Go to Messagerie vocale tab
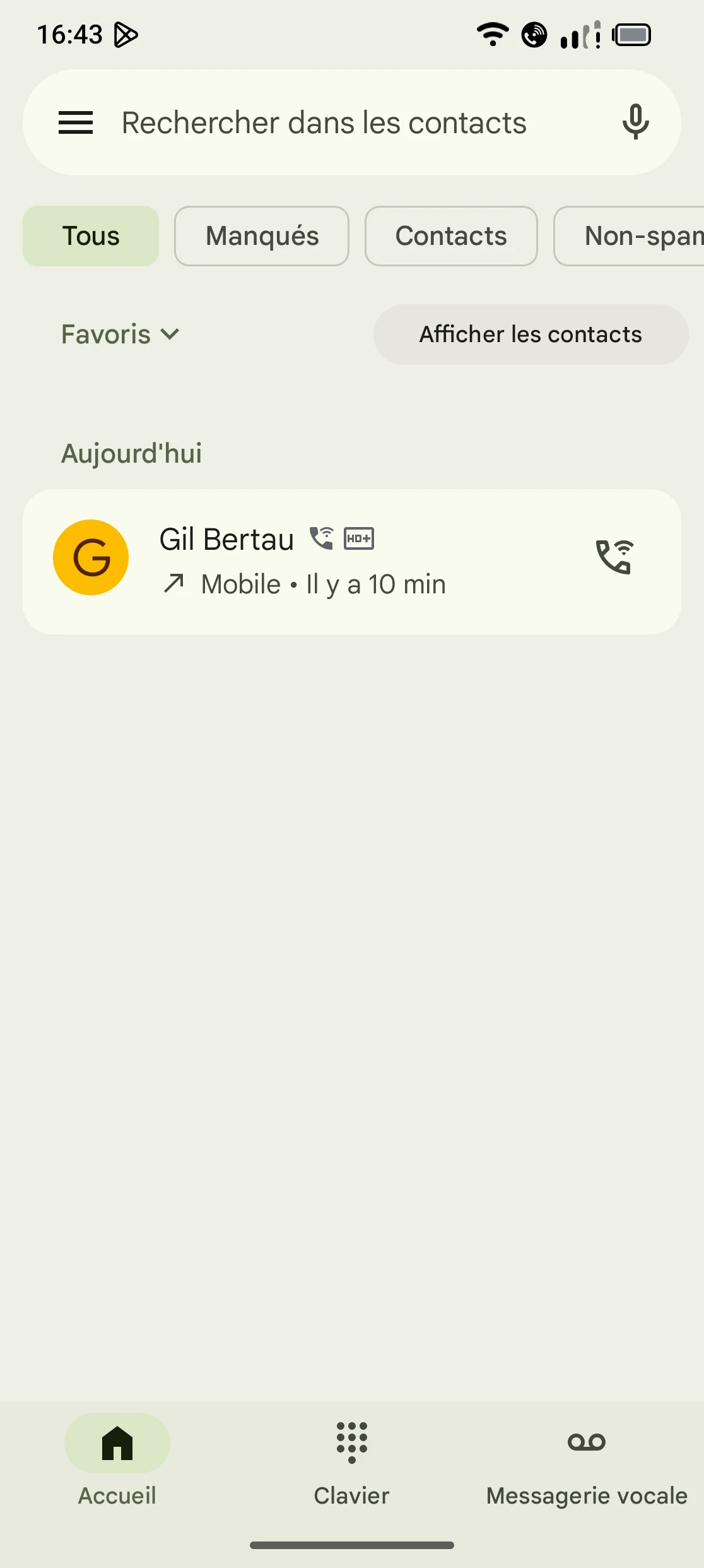704x1568 pixels. (x=587, y=1459)
